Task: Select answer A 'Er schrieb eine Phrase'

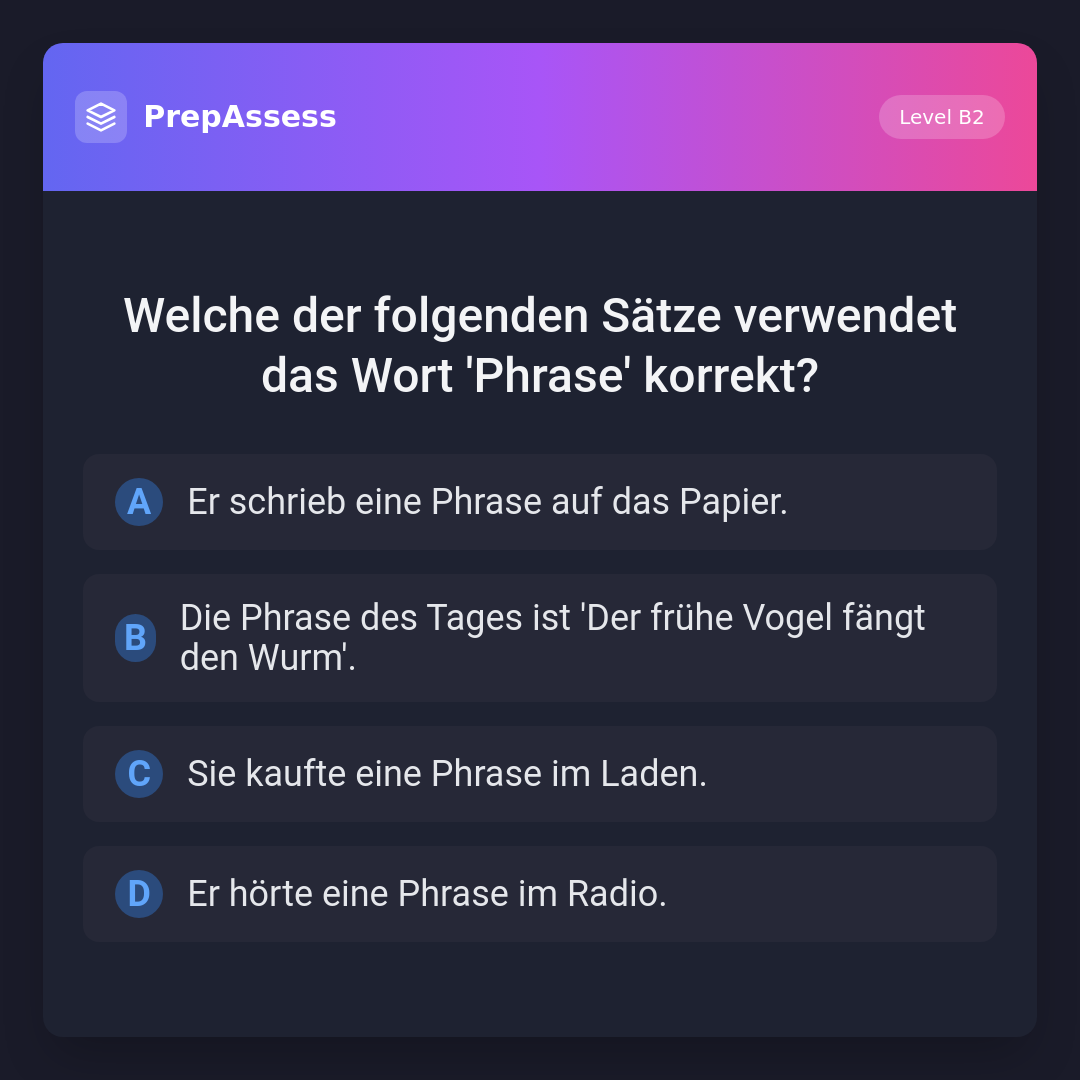Action: (x=540, y=502)
